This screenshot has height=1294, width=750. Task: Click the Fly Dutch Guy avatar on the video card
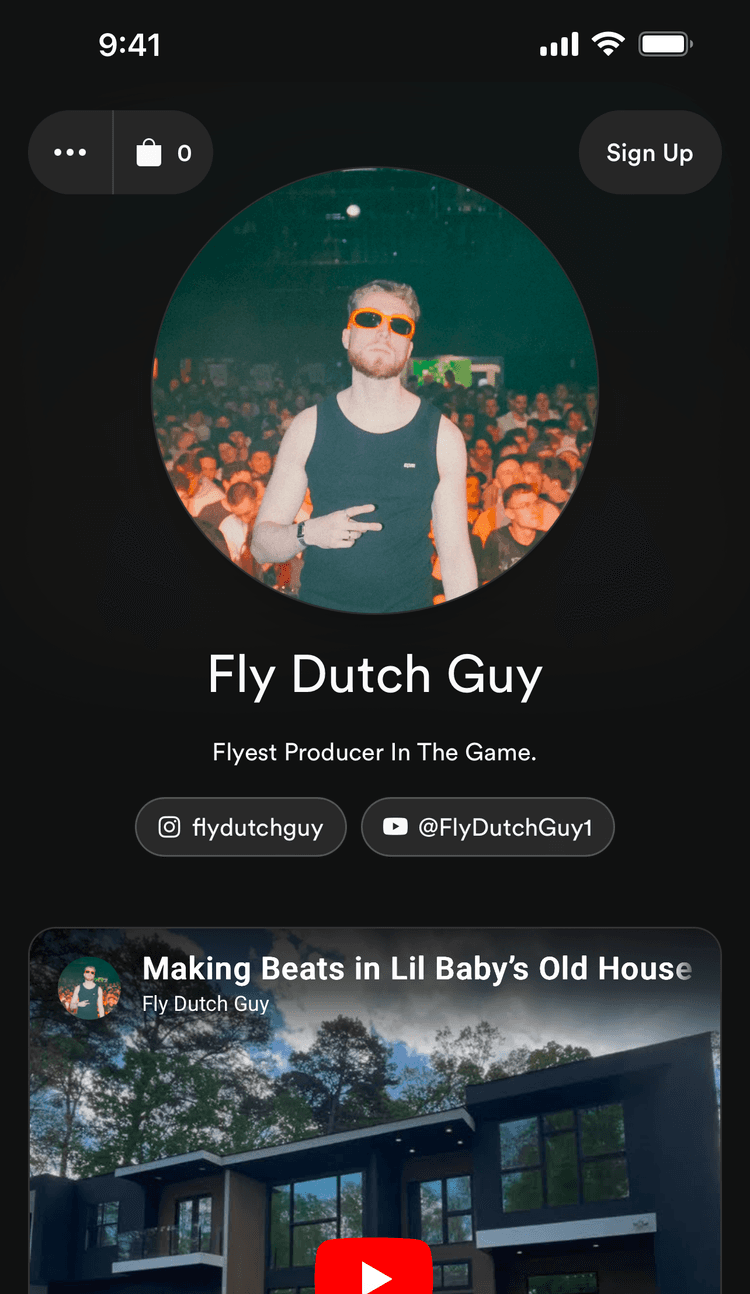(x=90, y=986)
